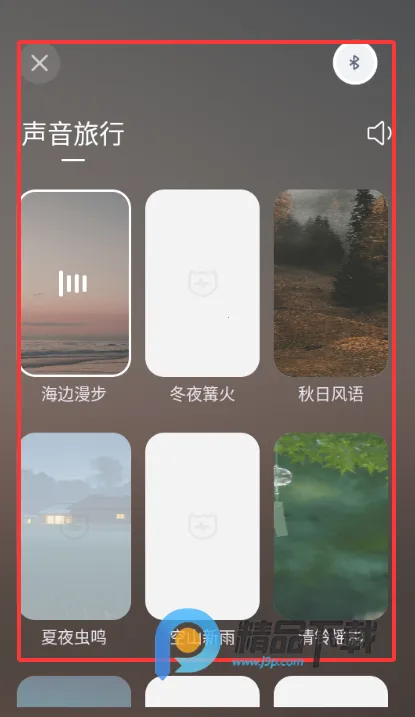Tap the speaker volume icon
This screenshot has width=415, height=717.
coord(379,133)
